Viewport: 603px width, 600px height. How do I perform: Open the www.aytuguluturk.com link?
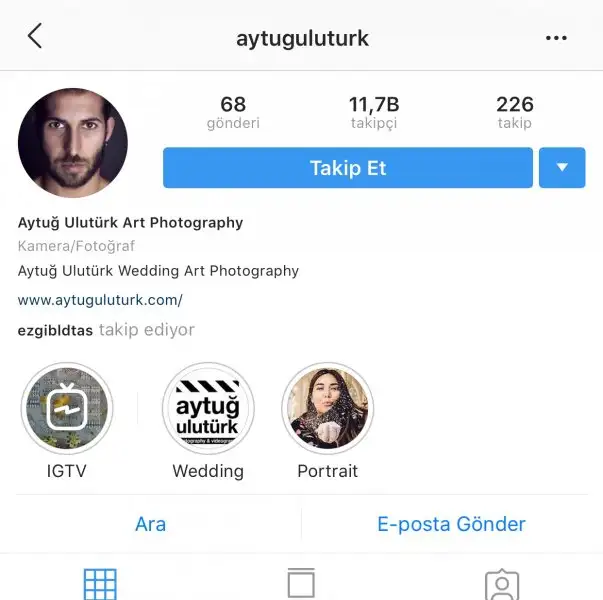tap(100, 299)
